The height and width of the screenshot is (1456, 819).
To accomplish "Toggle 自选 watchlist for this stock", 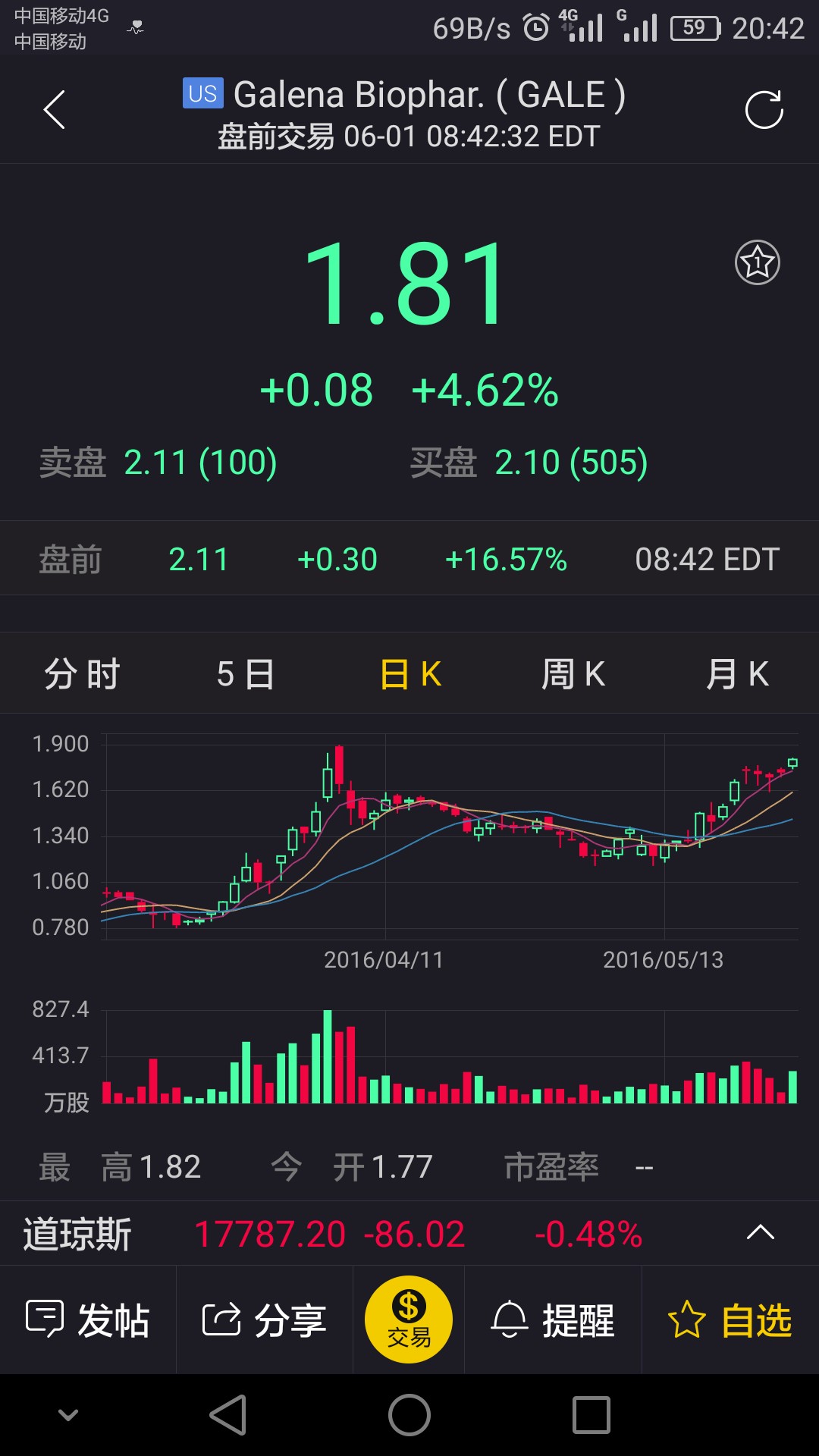I will tap(730, 1320).
